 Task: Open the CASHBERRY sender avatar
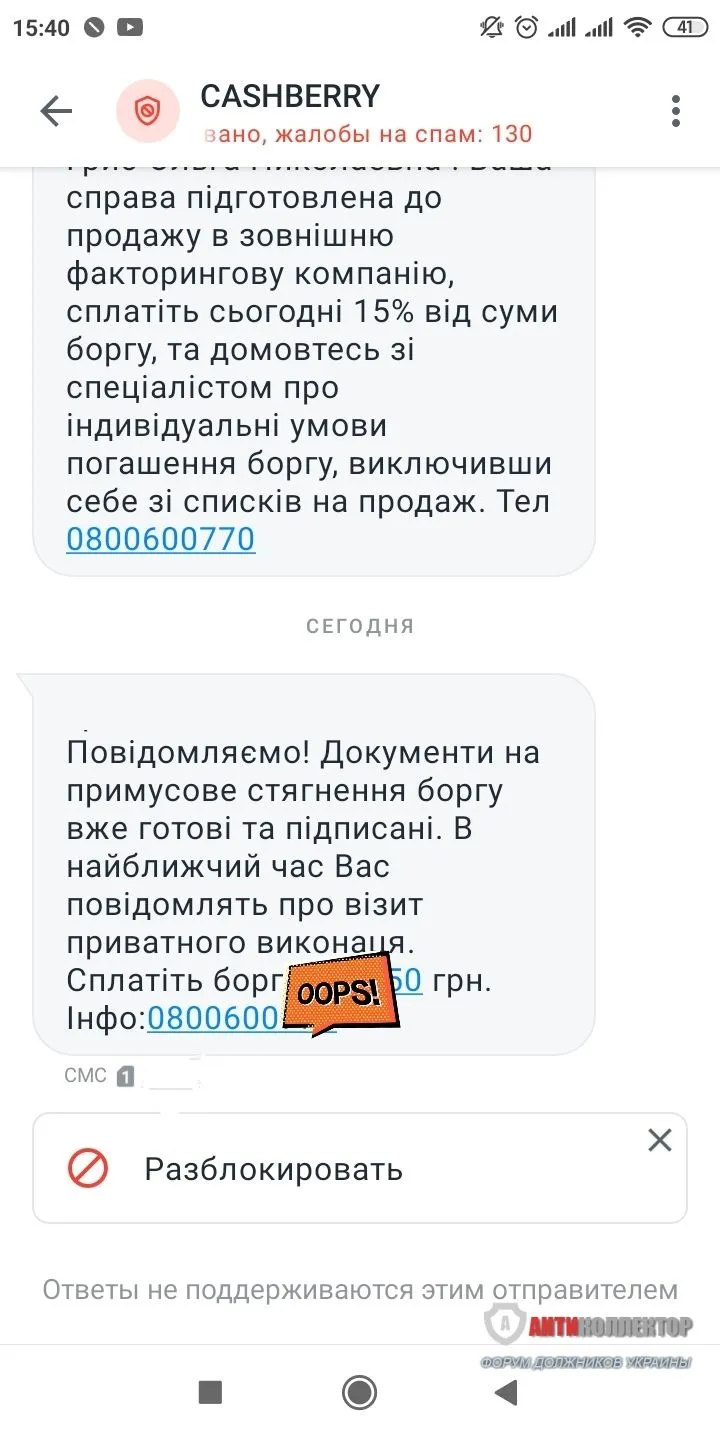point(148,111)
